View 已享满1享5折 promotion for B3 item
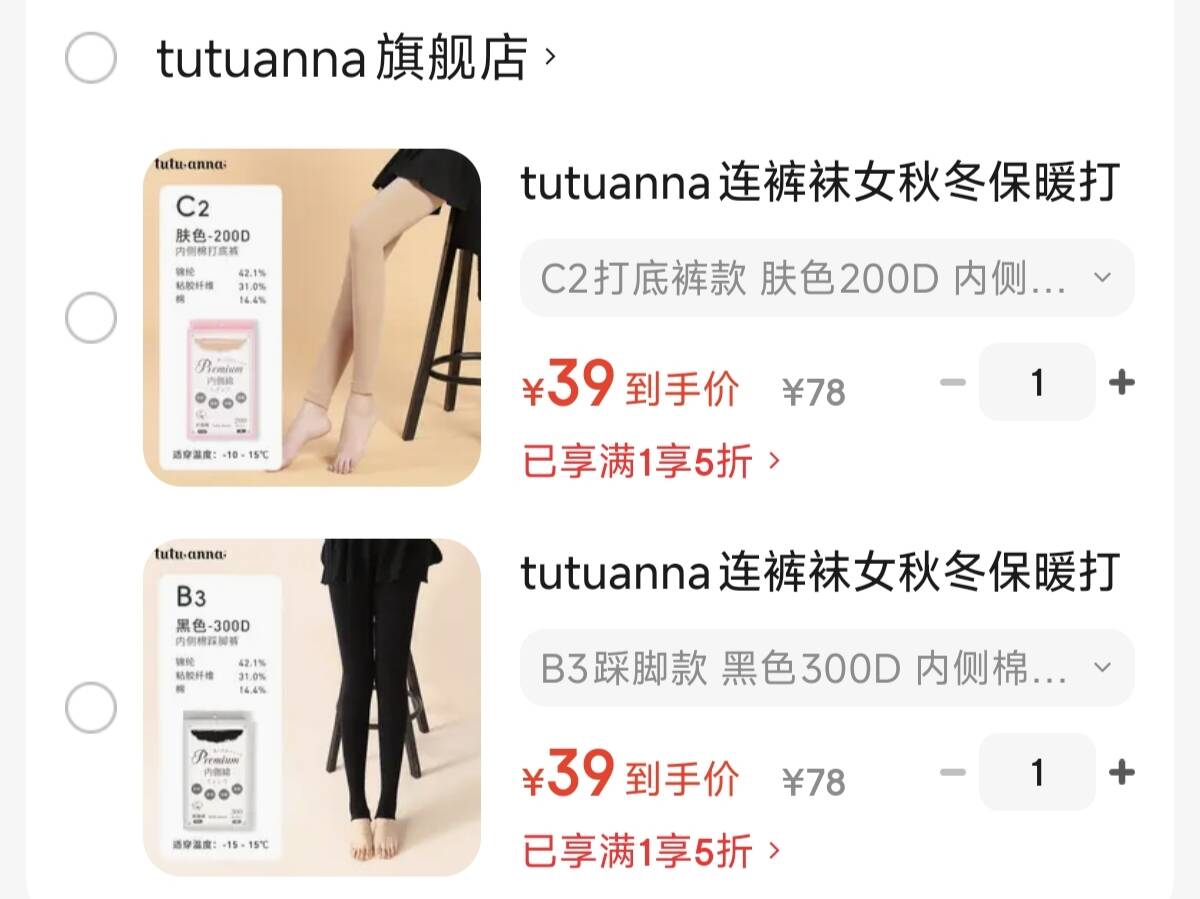The image size is (1200, 899). (x=651, y=852)
